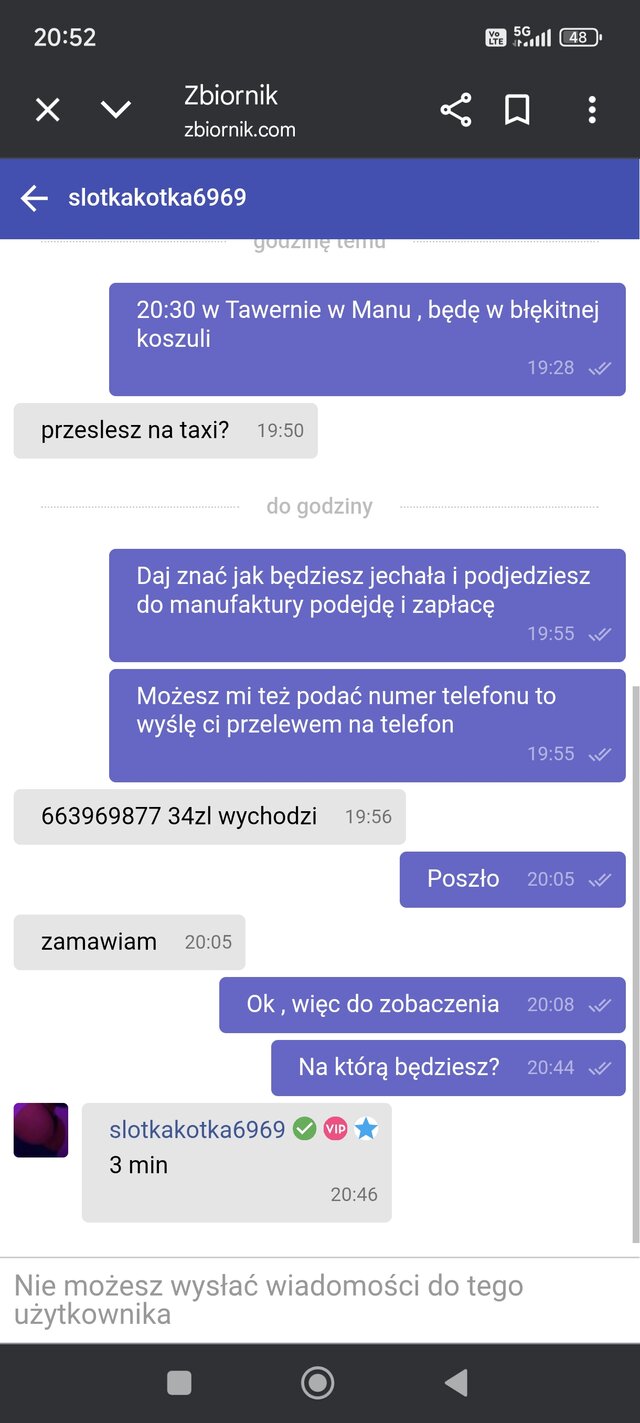Close the Zbiornik browser tab
The image size is (640, 1423).
coord(47,110)
